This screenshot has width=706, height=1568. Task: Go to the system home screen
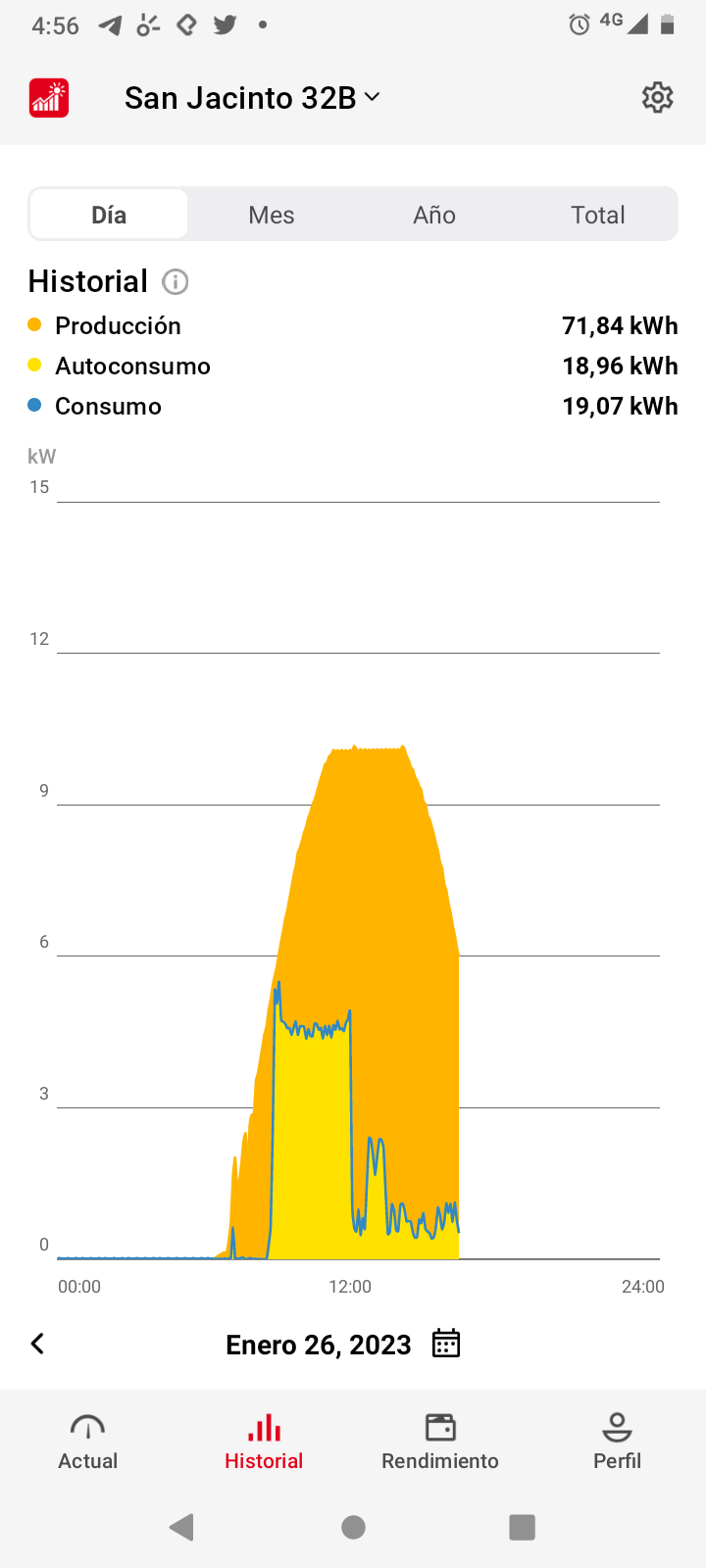click(353, 1527)
